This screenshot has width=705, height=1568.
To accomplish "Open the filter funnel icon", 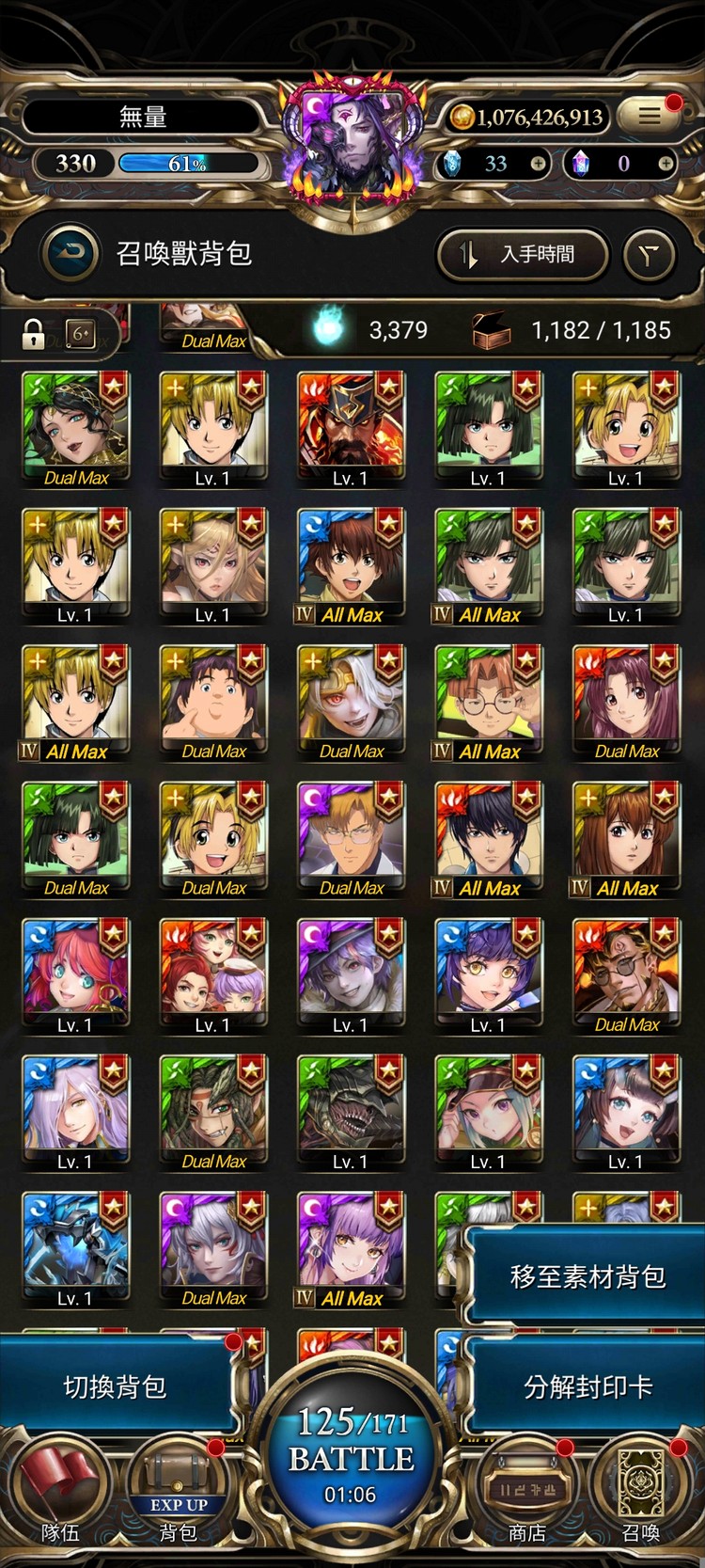I will (x=650, y=254).
